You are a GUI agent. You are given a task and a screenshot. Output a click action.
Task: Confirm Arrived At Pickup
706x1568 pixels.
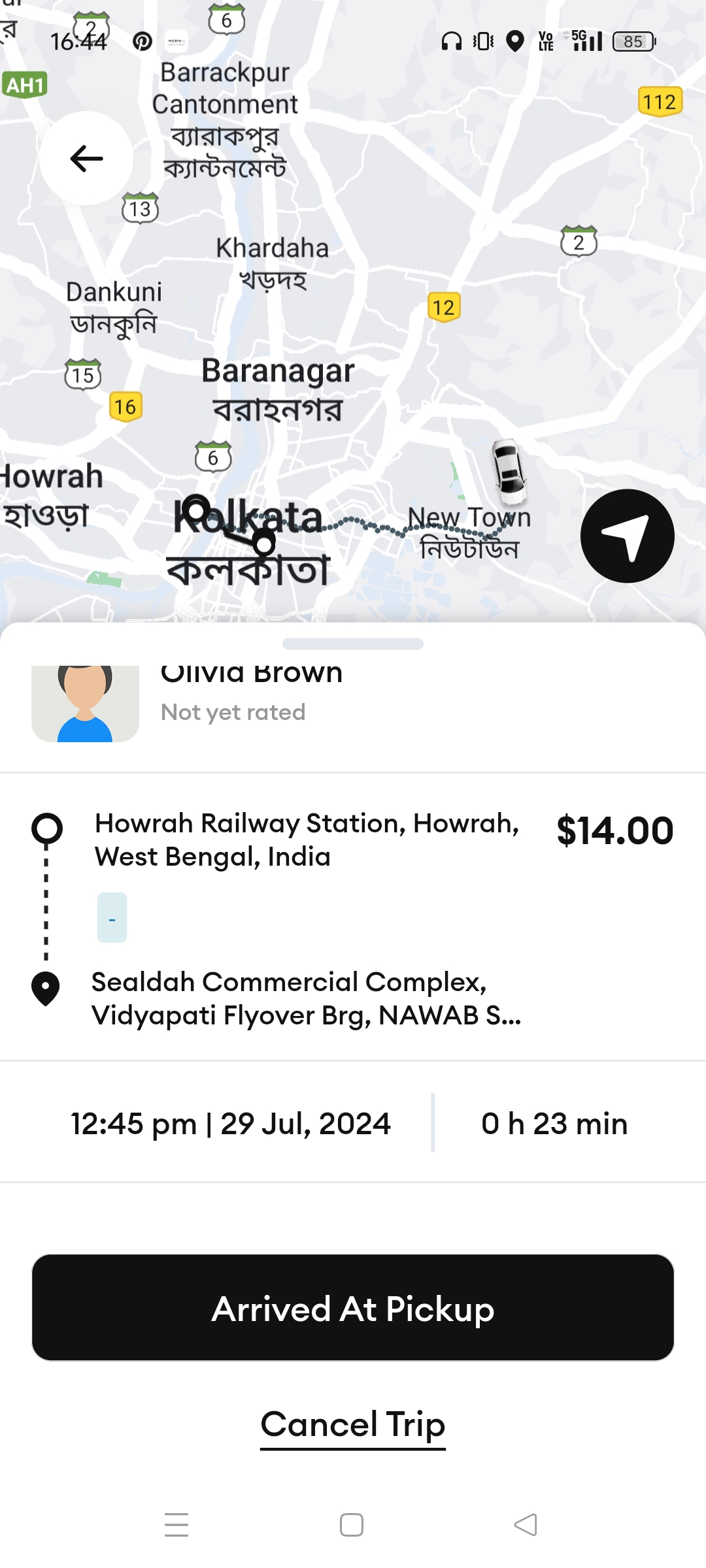click(353, 1308)
